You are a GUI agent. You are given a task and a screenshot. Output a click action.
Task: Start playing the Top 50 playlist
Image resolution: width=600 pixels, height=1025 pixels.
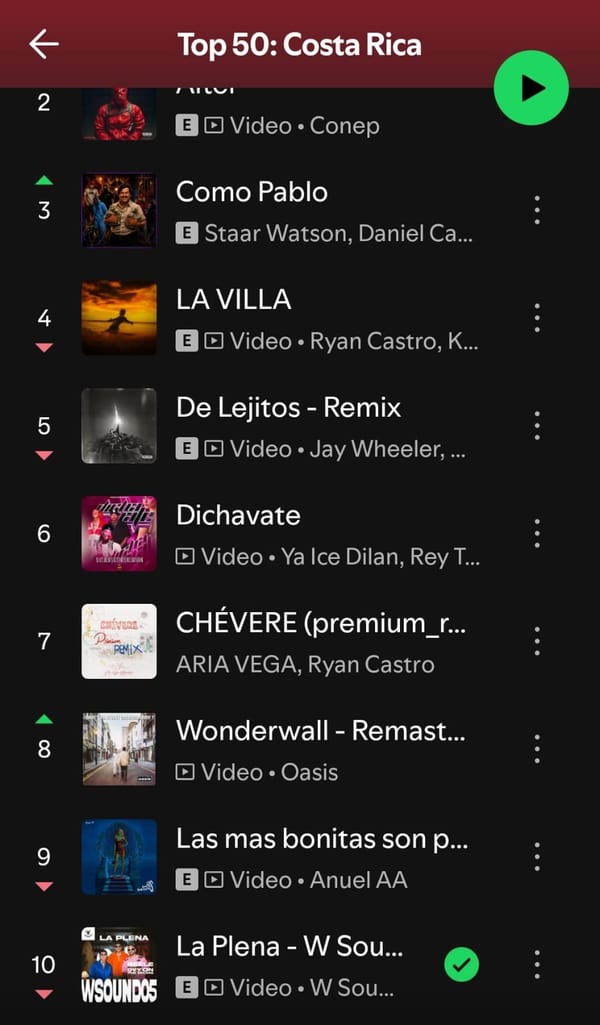click(531, 88)
